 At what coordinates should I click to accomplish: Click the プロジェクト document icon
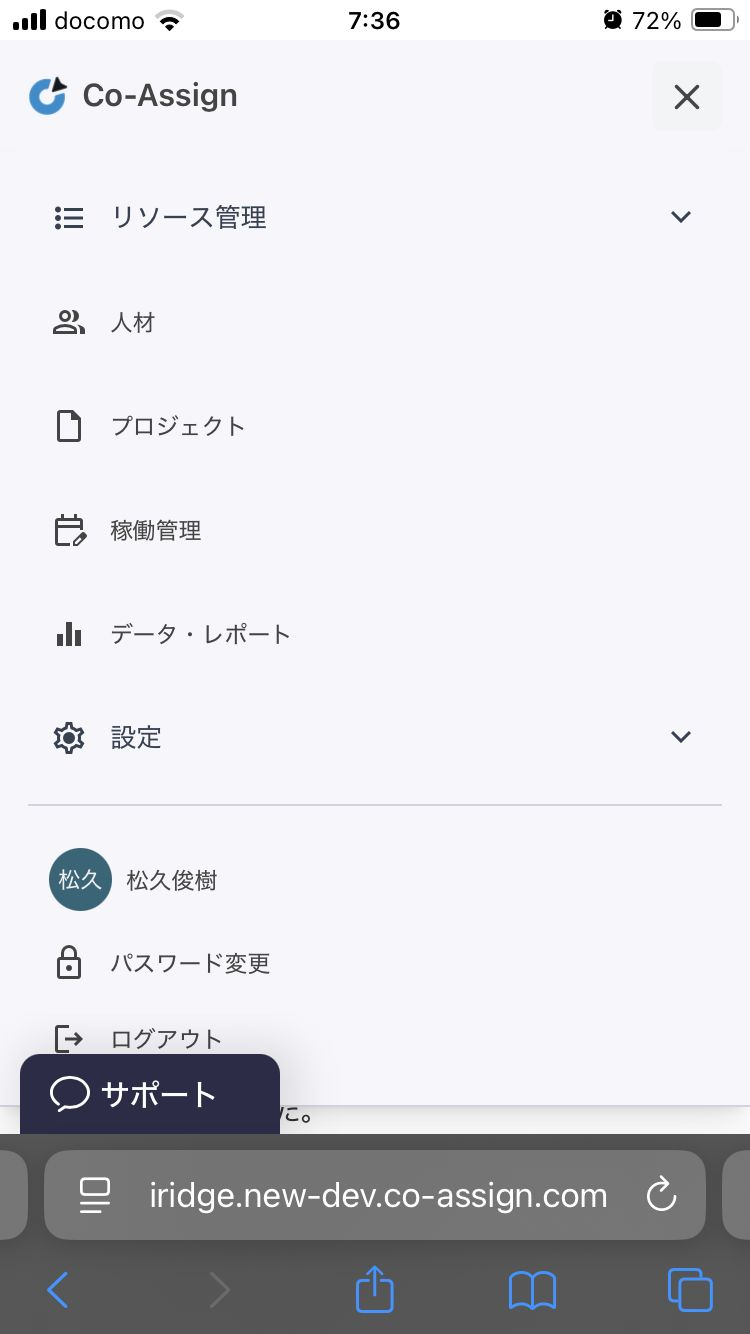click(68, 426)
